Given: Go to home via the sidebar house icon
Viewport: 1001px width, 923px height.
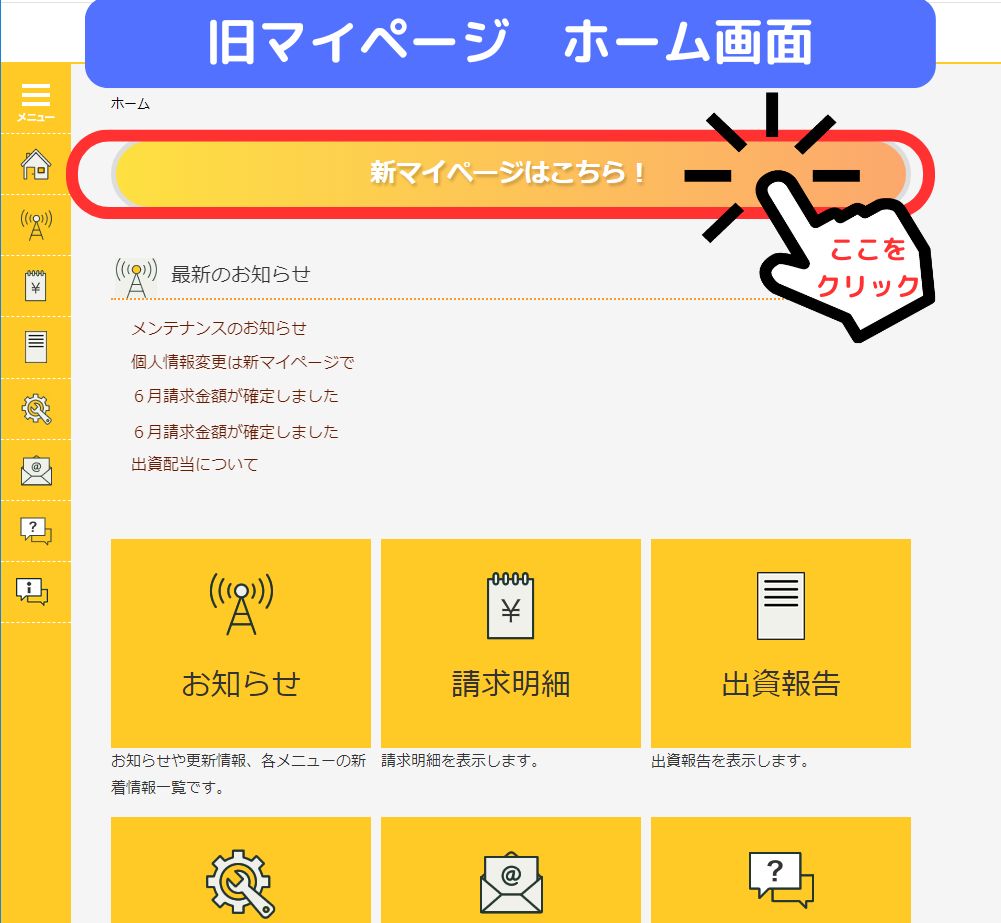Looking at the screenshot, I should (35, 164).
